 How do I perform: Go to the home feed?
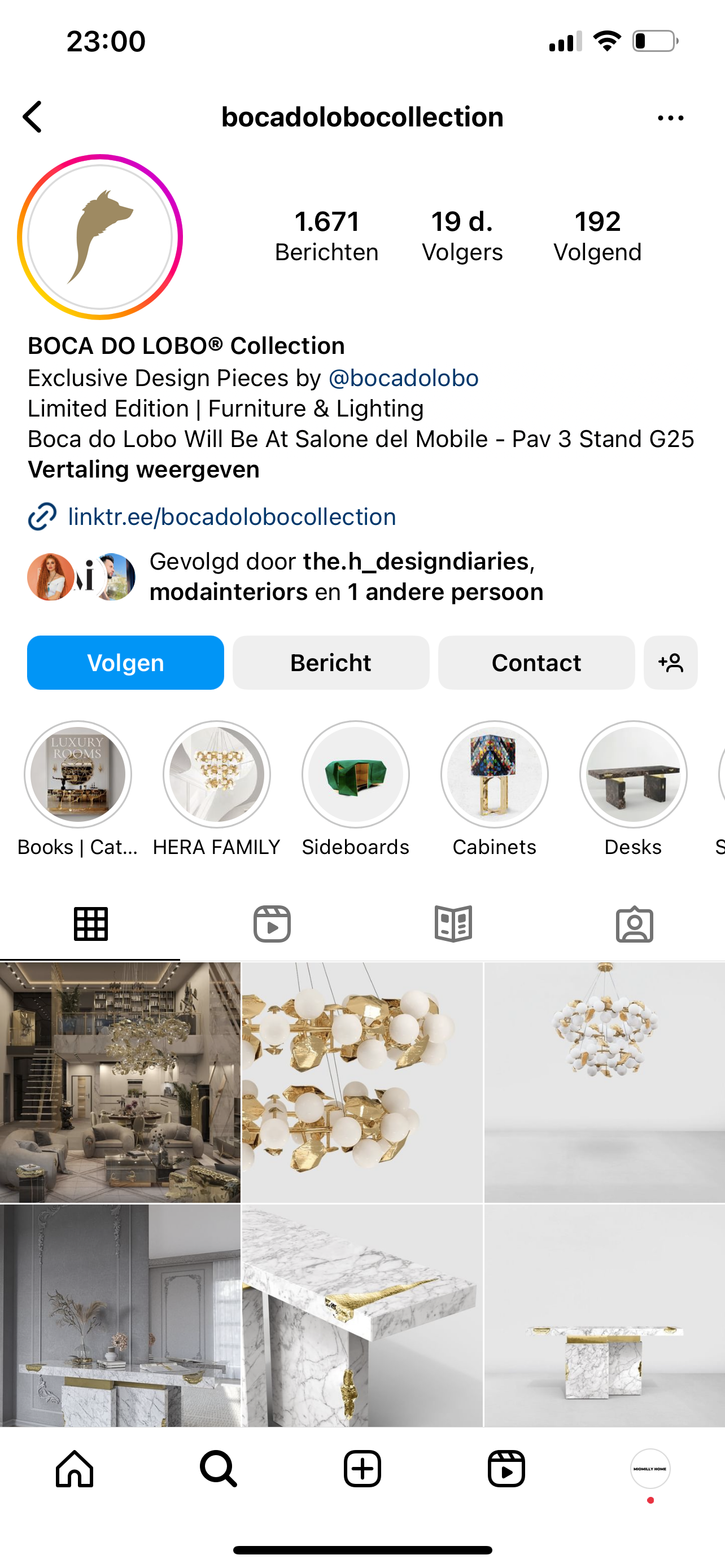[75, 1469]
